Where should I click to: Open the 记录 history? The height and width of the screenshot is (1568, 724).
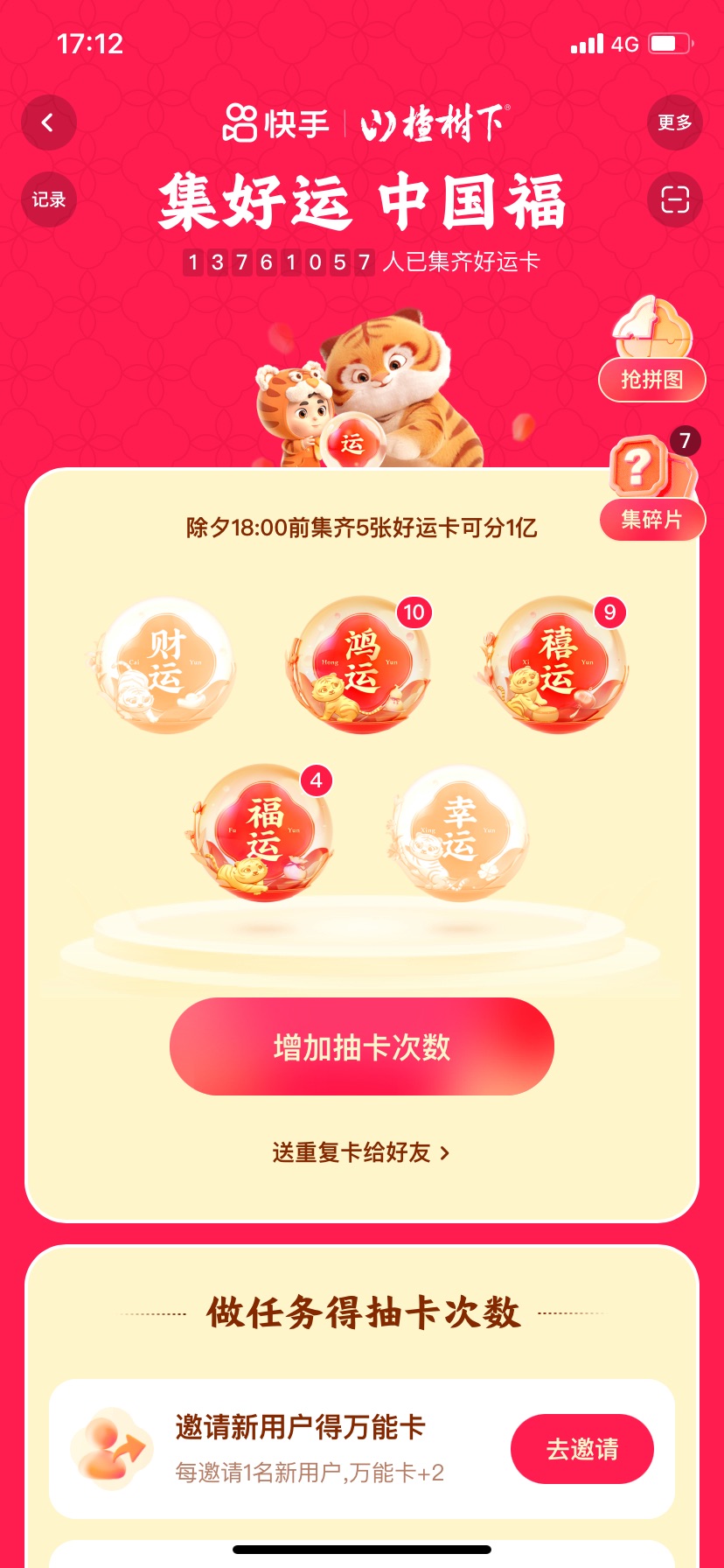[x=49, y=199]
